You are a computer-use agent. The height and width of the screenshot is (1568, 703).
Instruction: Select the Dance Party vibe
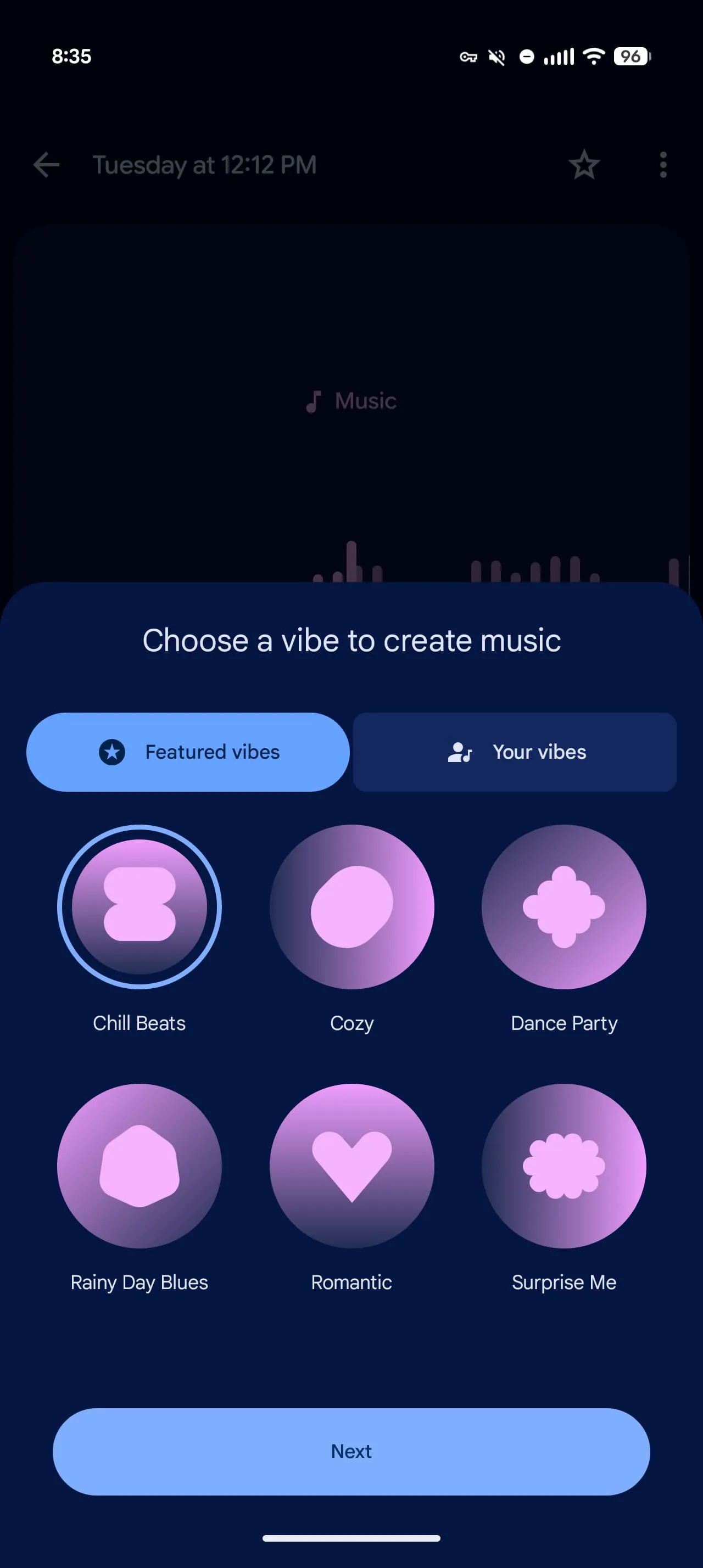(563, 906)
